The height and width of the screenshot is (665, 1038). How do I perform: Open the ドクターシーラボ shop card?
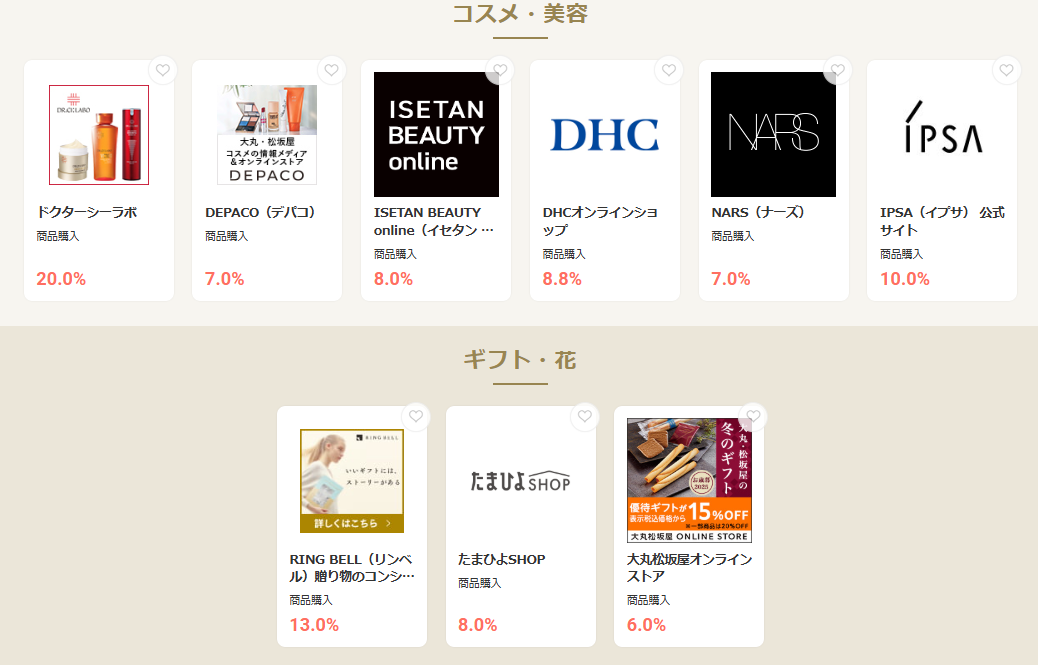click(99, 180)
